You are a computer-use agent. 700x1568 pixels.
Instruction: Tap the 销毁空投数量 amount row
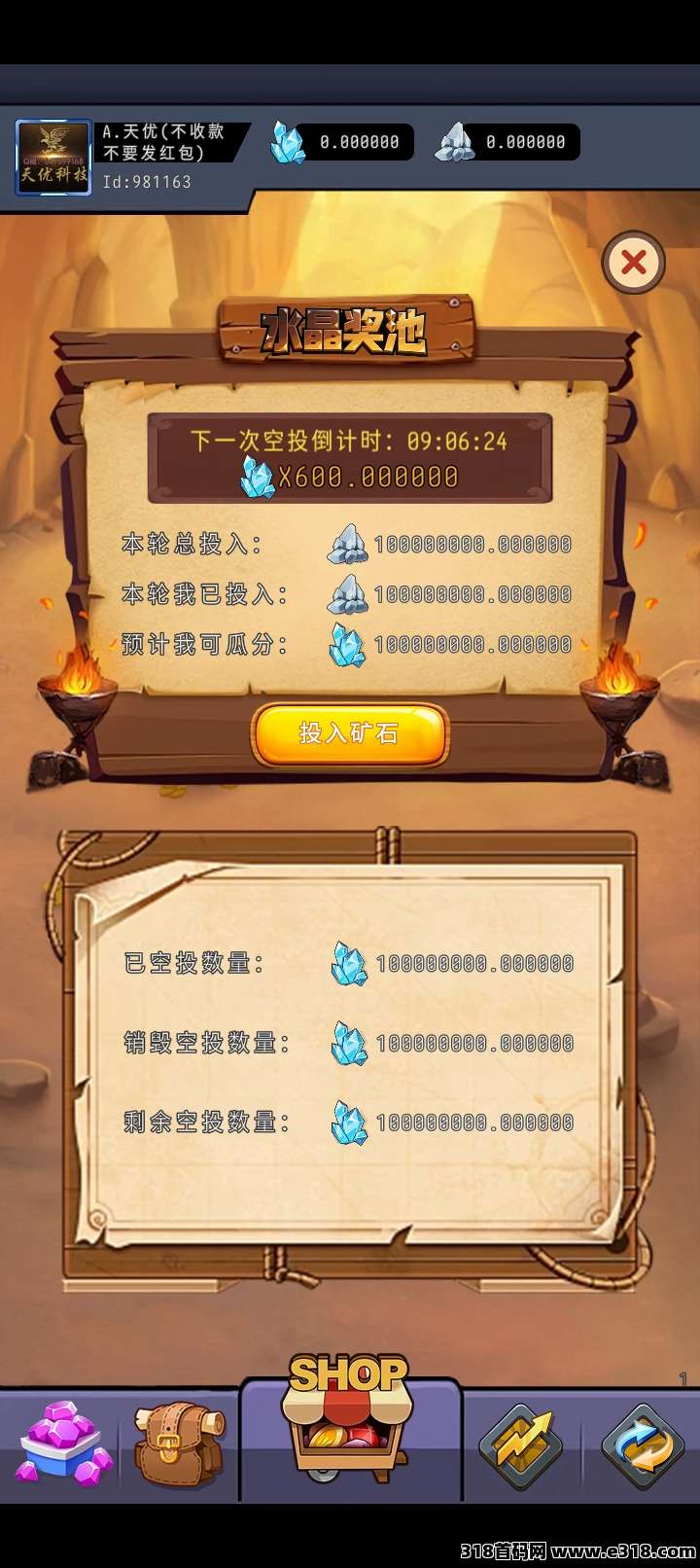pyautogui.click(x=467, y=1043)
